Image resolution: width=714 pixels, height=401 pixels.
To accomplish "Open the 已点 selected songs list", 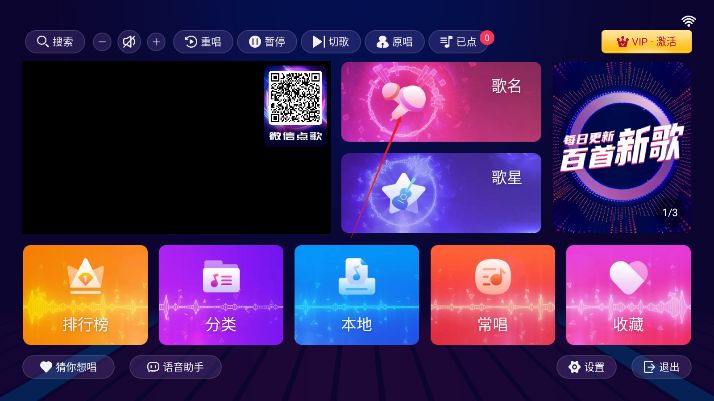I will pos(460,42).
